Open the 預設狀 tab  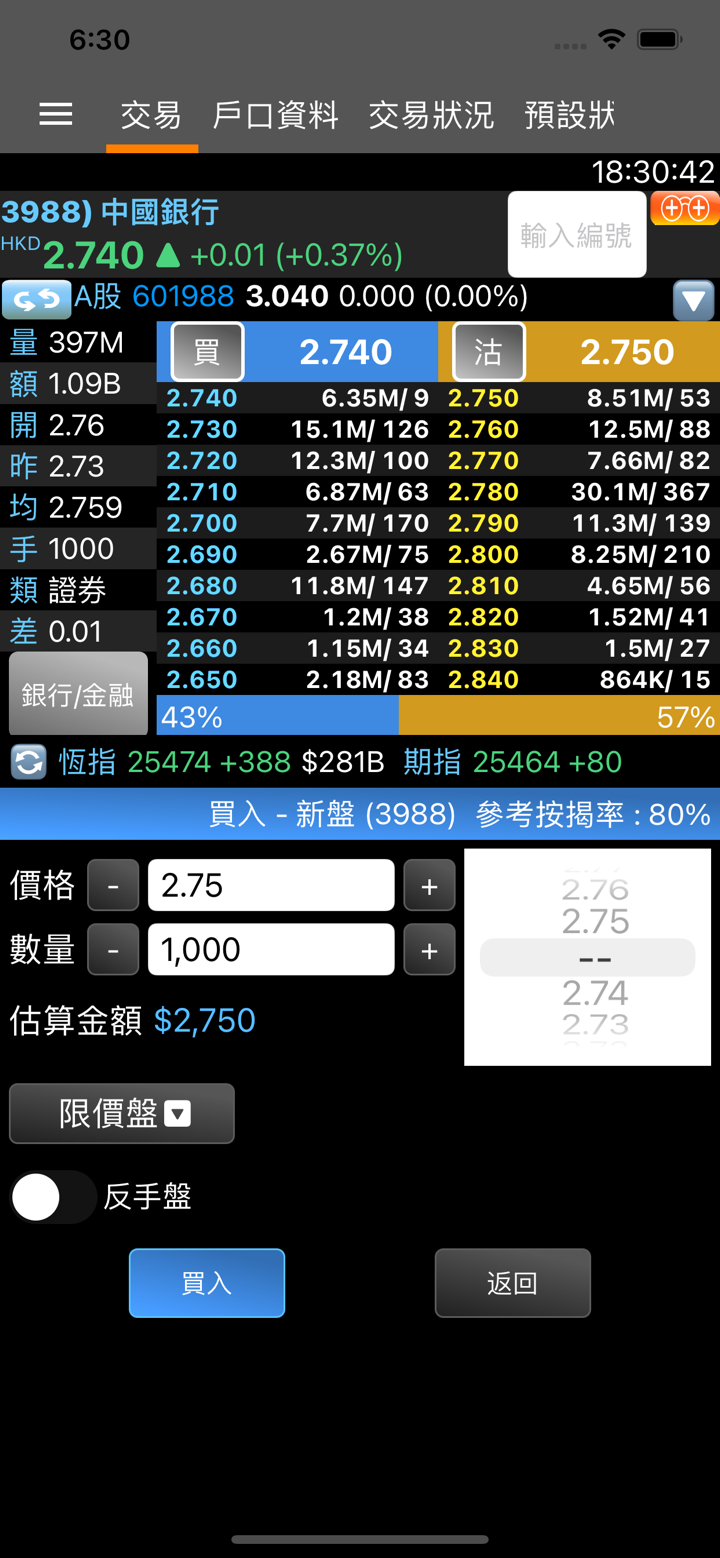tap(569, 116)
